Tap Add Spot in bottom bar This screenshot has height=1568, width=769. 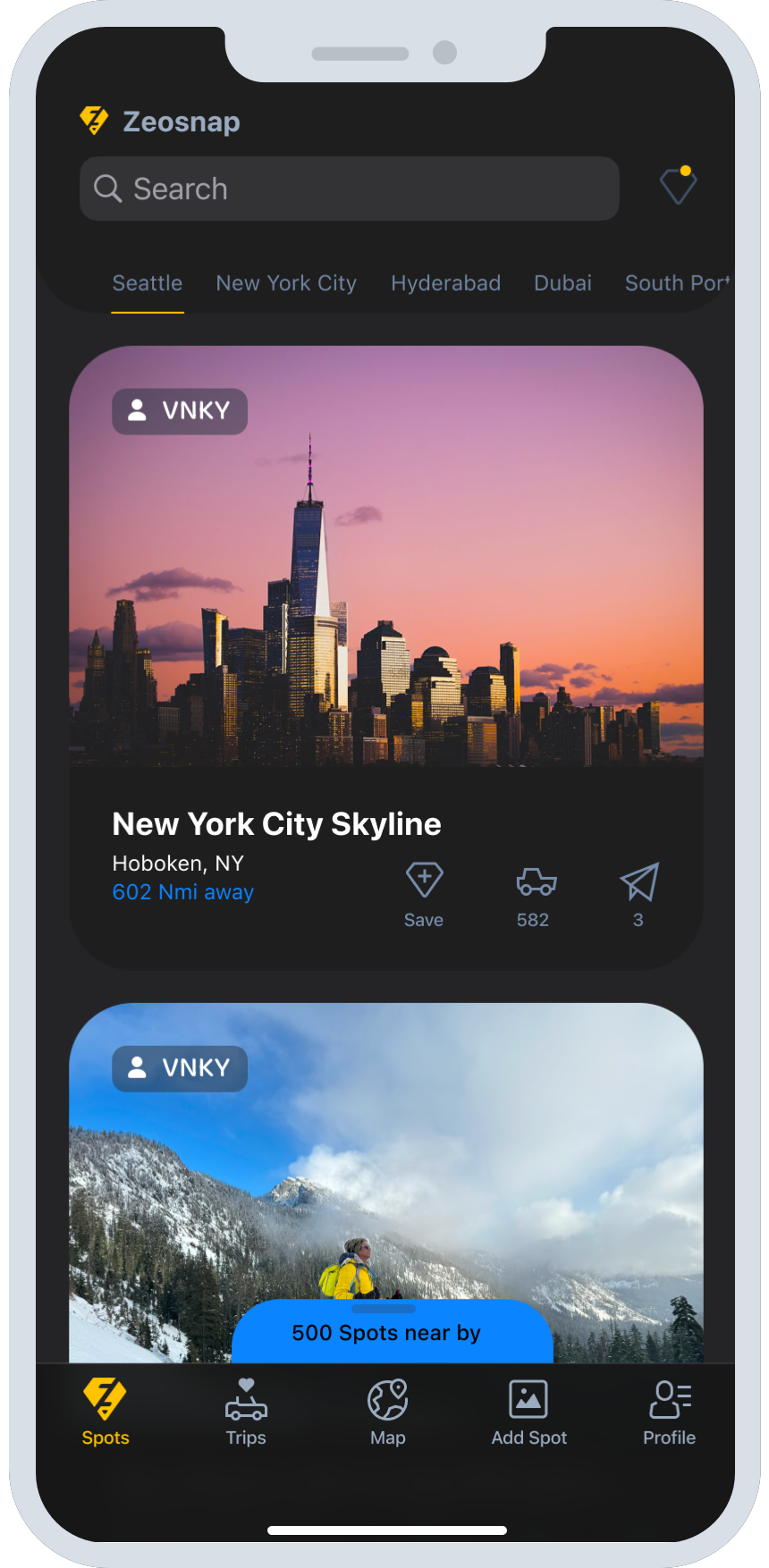coord(528,1412)
